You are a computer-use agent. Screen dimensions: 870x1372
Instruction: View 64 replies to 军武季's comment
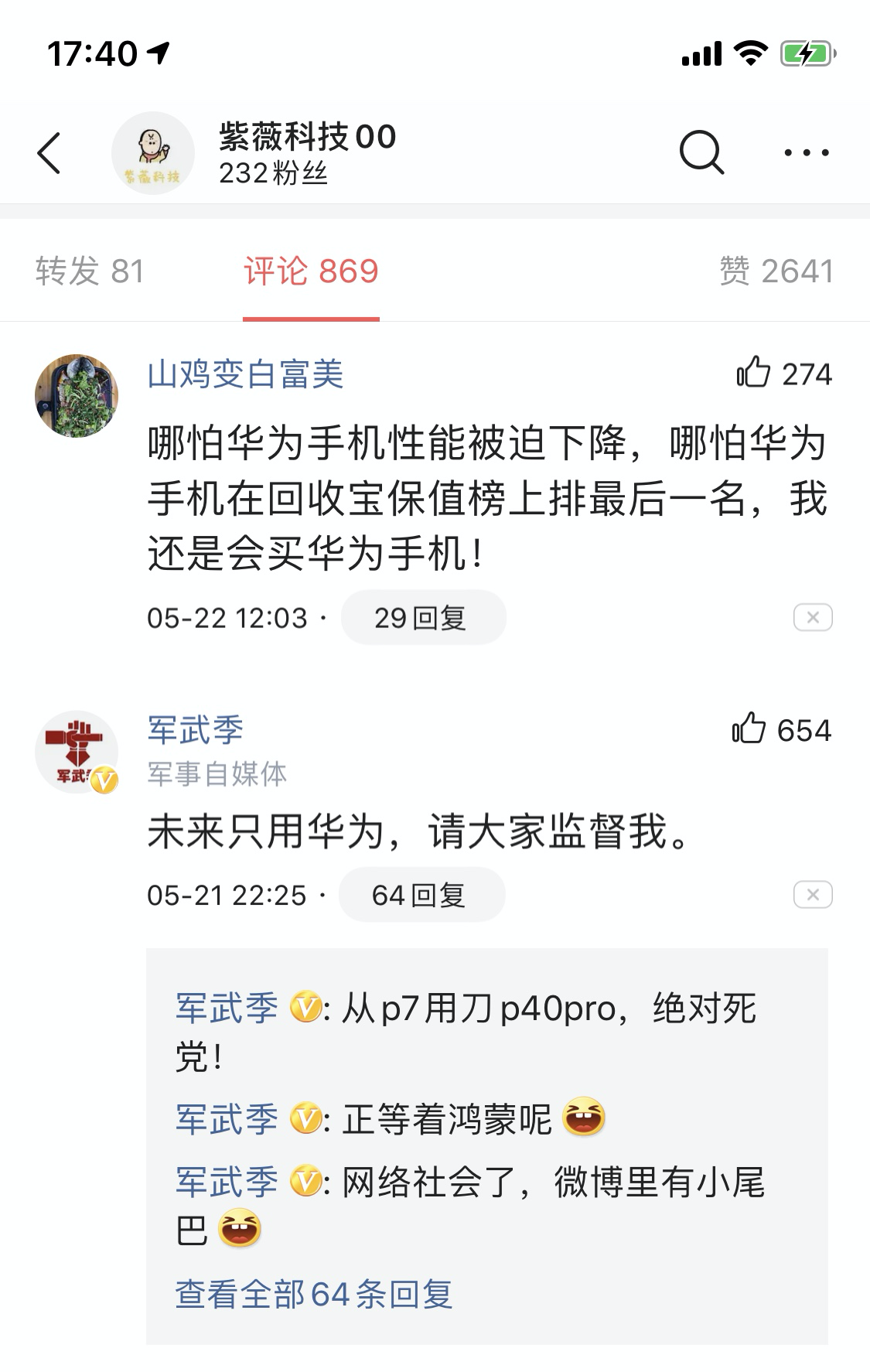pos(421,895)
